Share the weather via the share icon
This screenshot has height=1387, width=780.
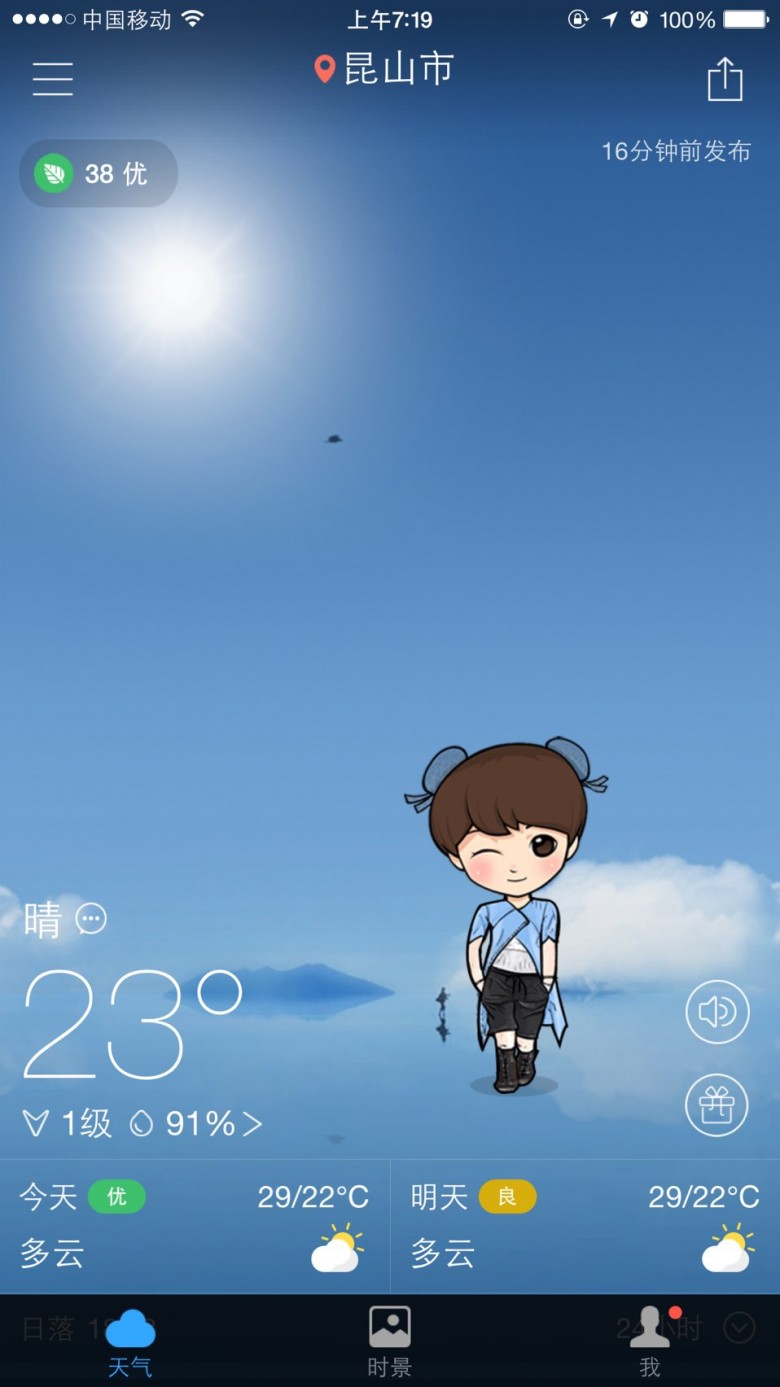click(725, 79)
